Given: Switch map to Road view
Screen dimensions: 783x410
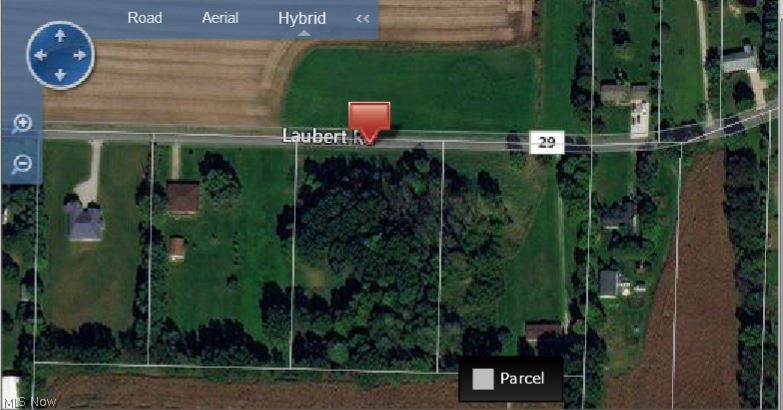Looking at the screenshot, I should click(144, 18).
